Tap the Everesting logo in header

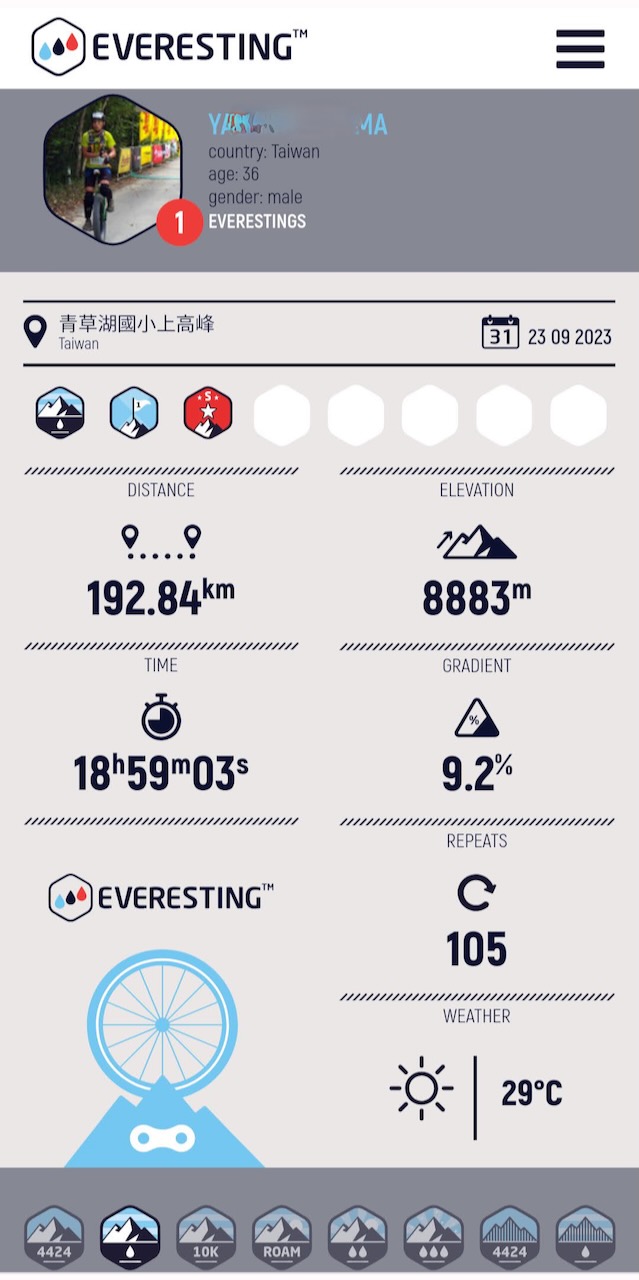pyautogui.click(x=170, y=47)
